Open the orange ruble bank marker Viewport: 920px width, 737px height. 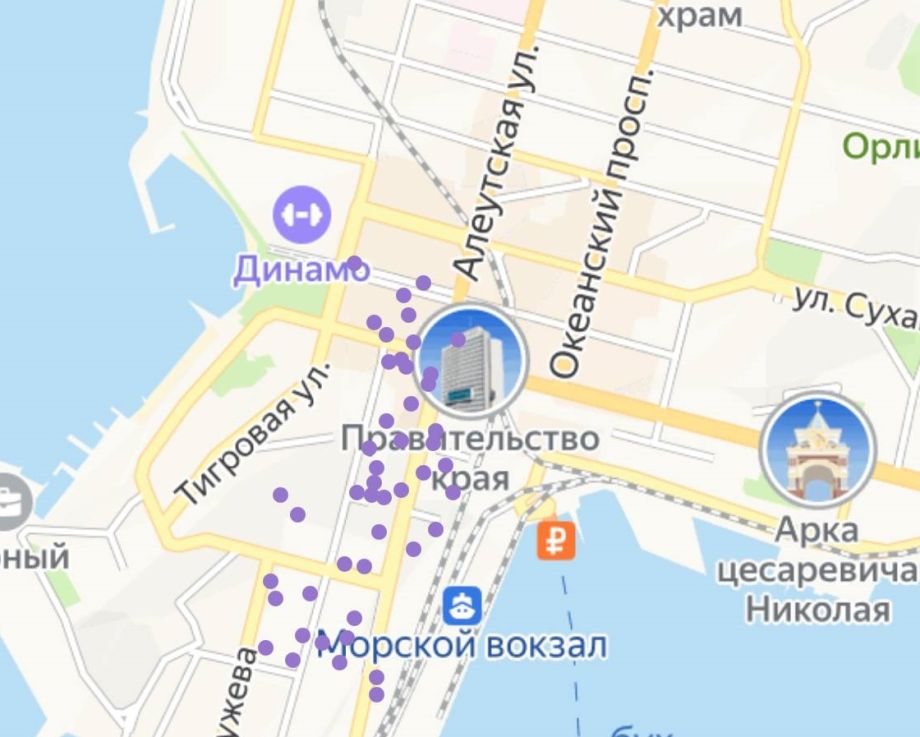(x=556, y=540)
